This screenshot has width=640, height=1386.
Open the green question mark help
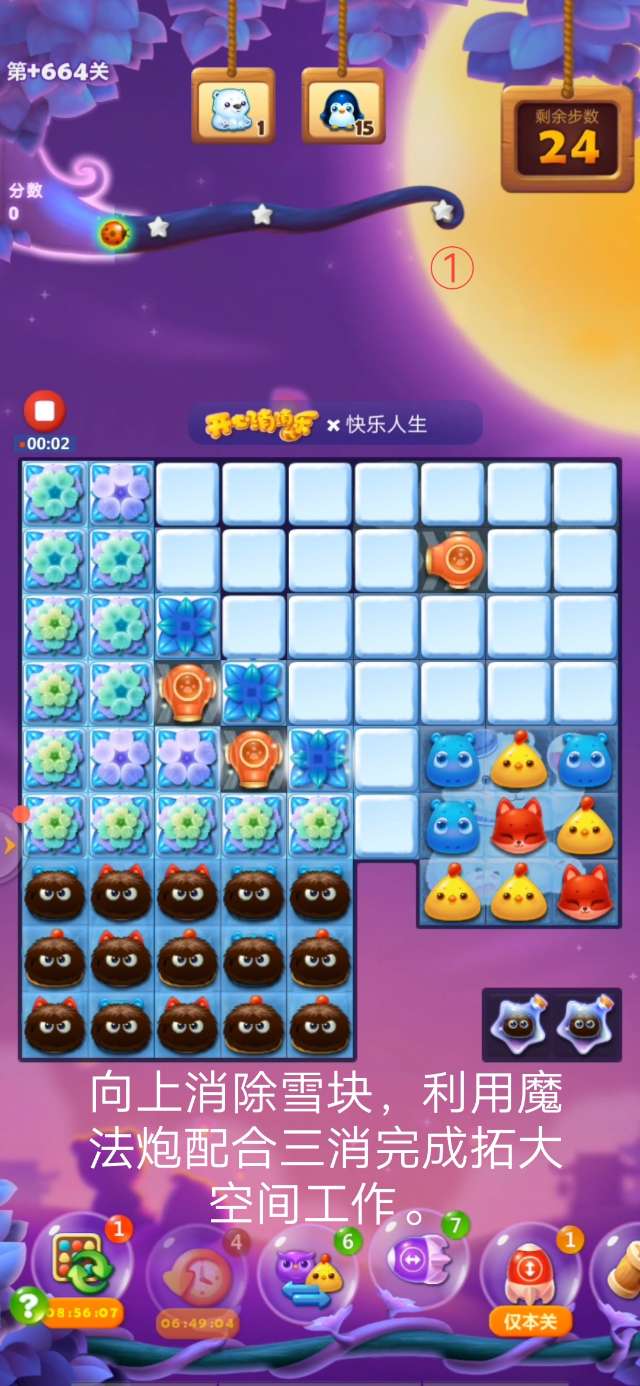27,1305
